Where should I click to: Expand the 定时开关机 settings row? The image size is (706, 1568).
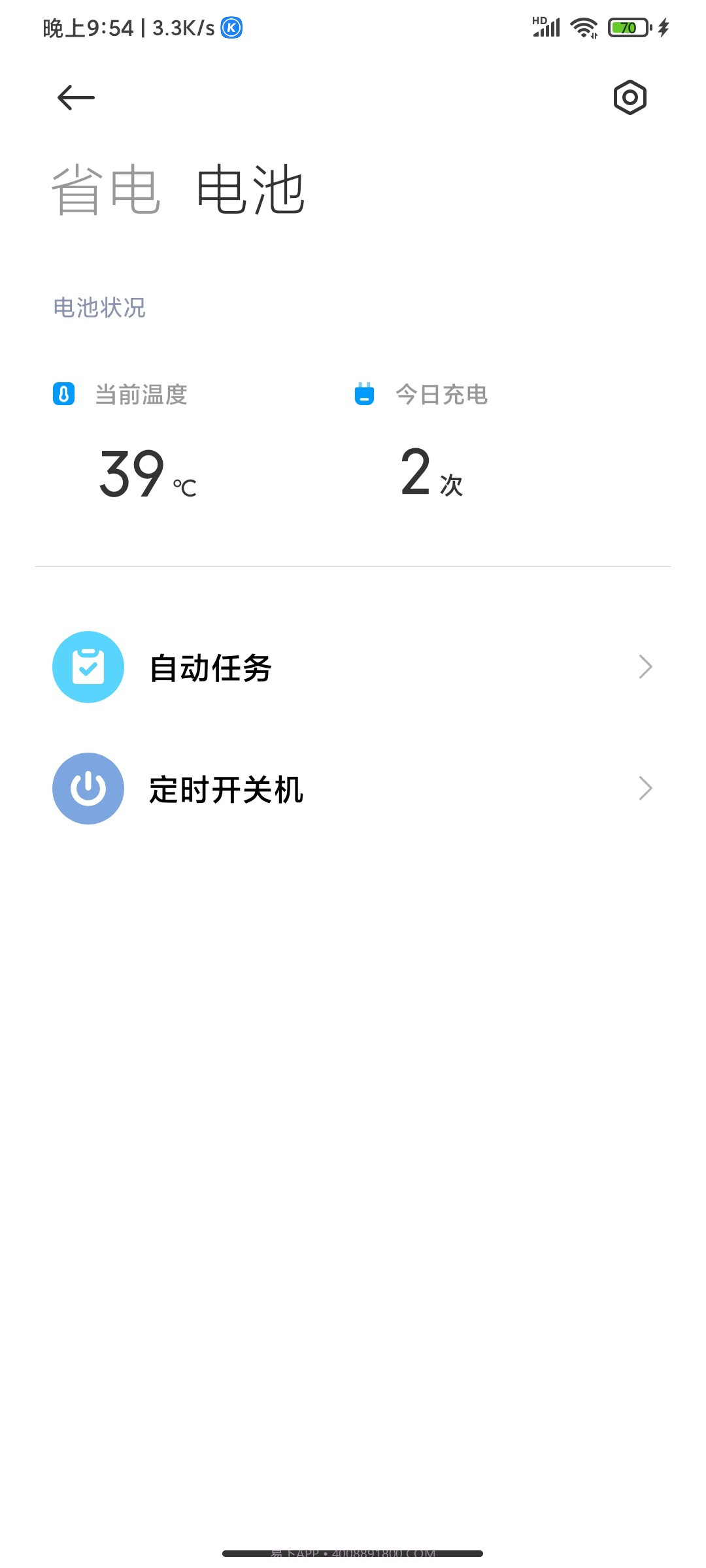coord(353,788)
